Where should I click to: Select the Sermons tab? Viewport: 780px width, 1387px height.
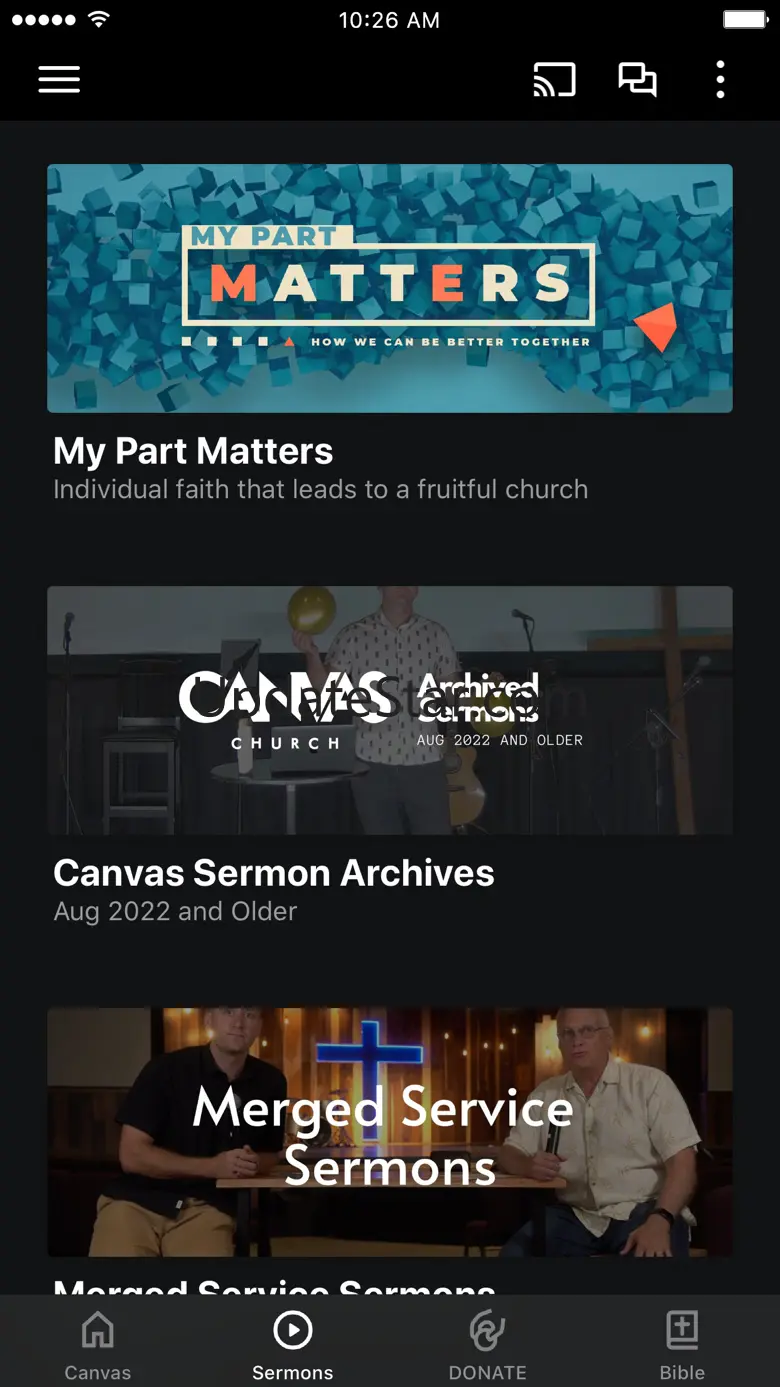(292, 1343)
